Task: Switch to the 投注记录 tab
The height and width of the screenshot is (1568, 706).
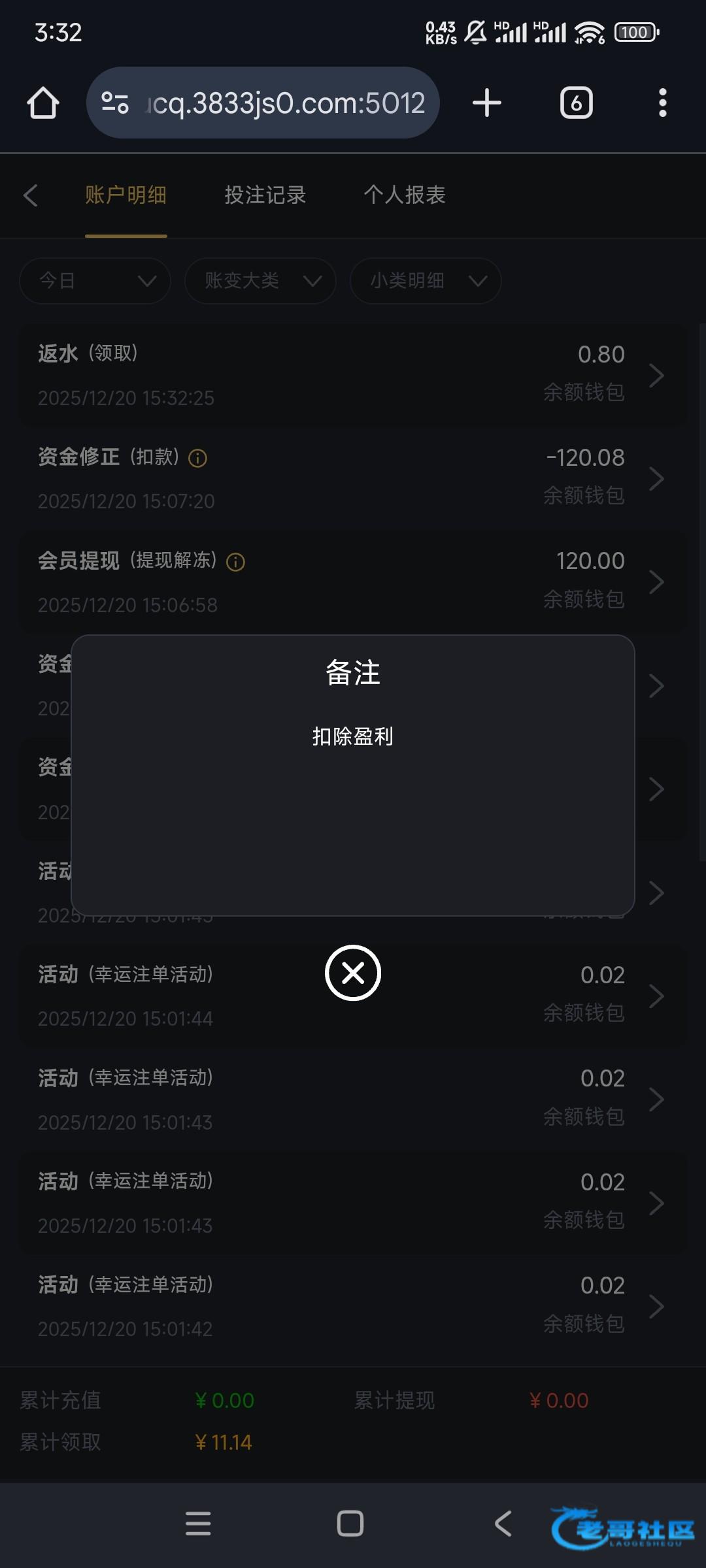Action: (265, 195)
